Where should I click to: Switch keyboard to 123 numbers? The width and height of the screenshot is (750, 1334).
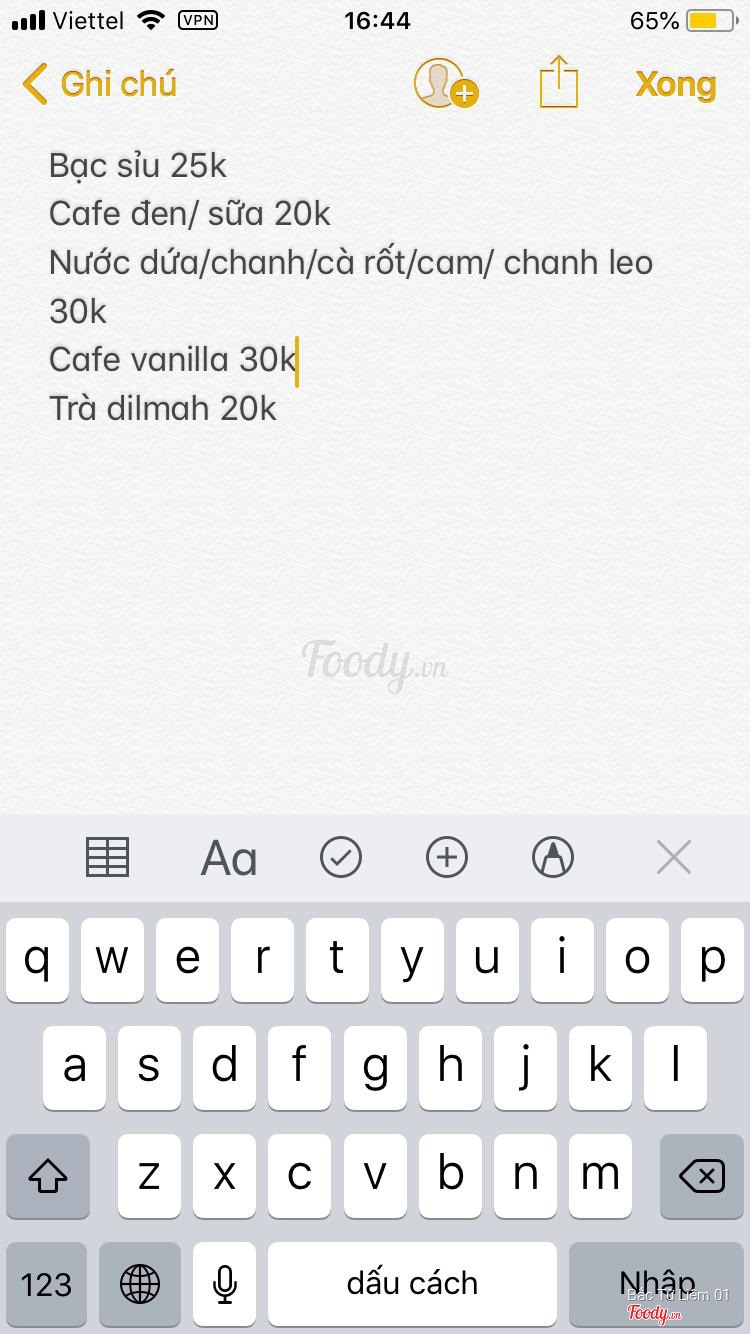click(47, 1284)
